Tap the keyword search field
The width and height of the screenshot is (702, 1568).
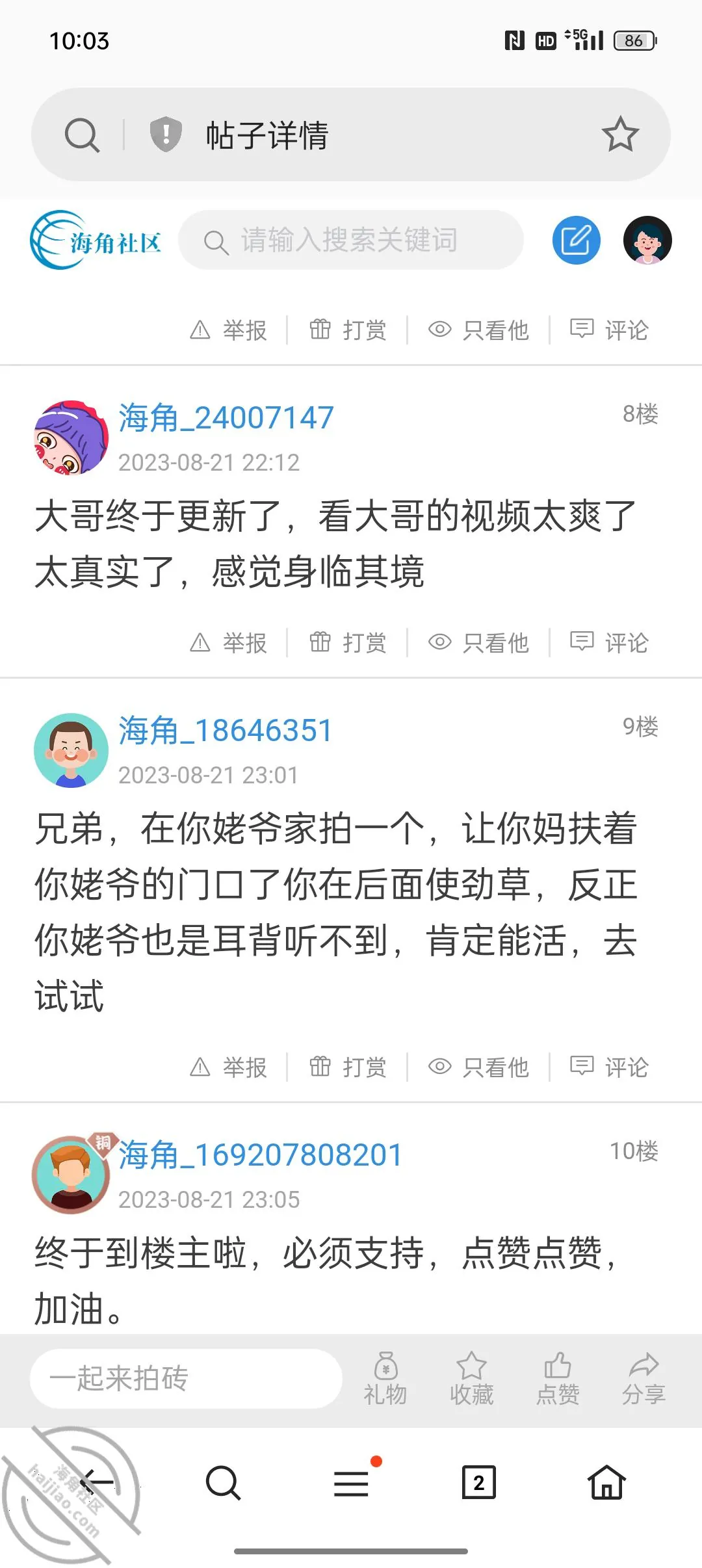[351, 240]
